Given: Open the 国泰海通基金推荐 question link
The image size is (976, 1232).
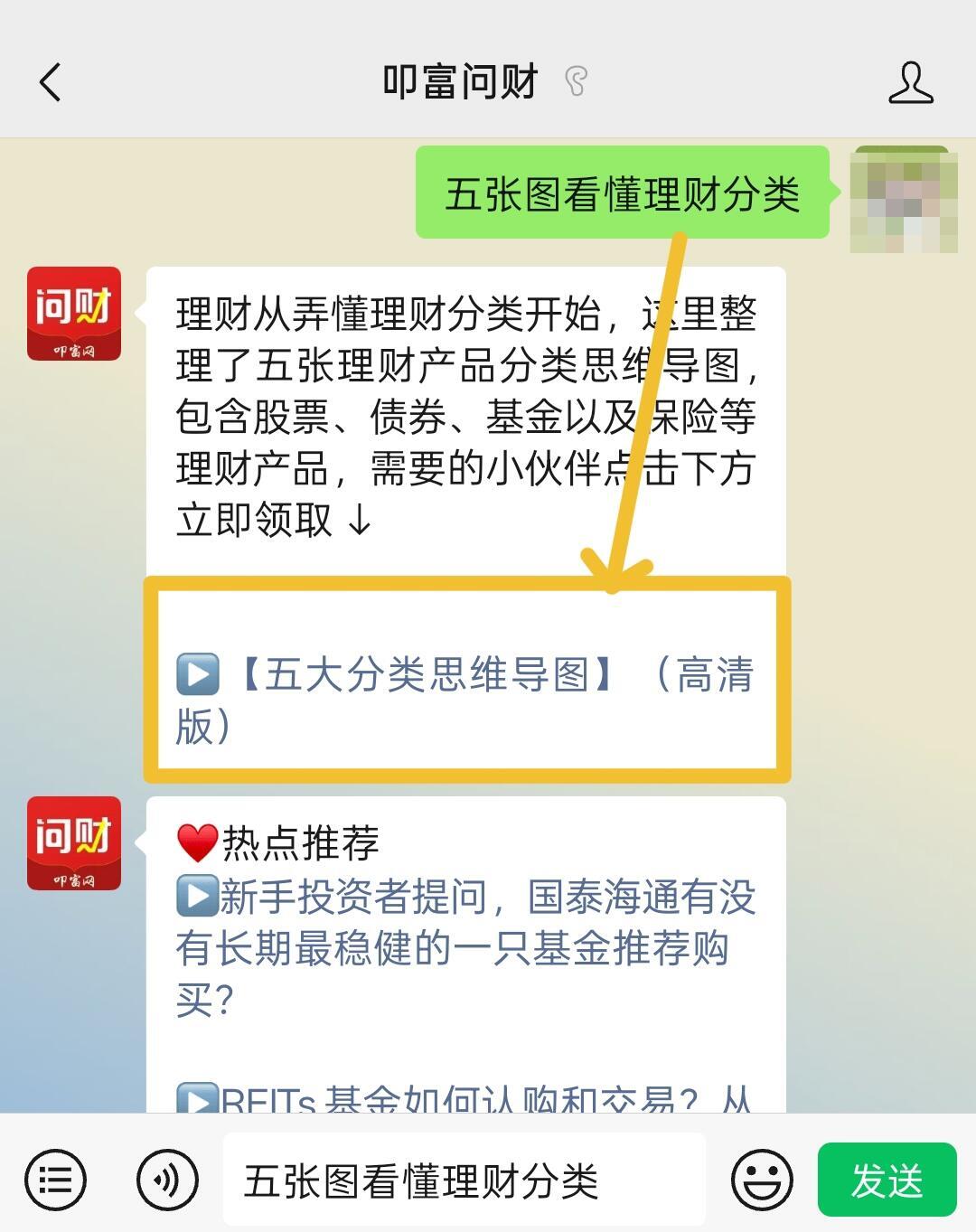Looking at the screenshot, I should tap(465, 947).
